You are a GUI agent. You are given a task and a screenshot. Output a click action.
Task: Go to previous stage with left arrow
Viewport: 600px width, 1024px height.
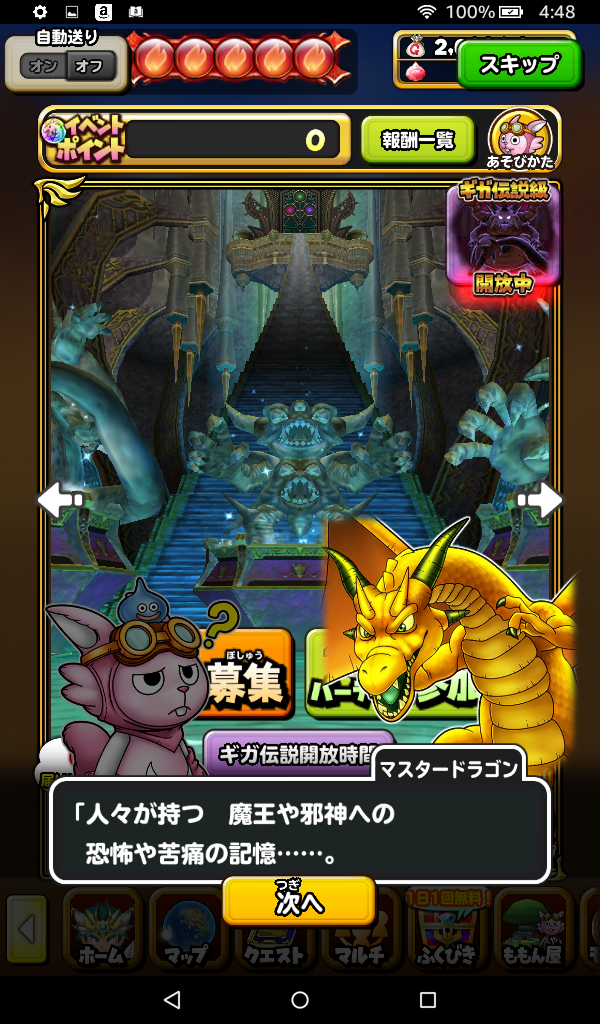point(60,499)
